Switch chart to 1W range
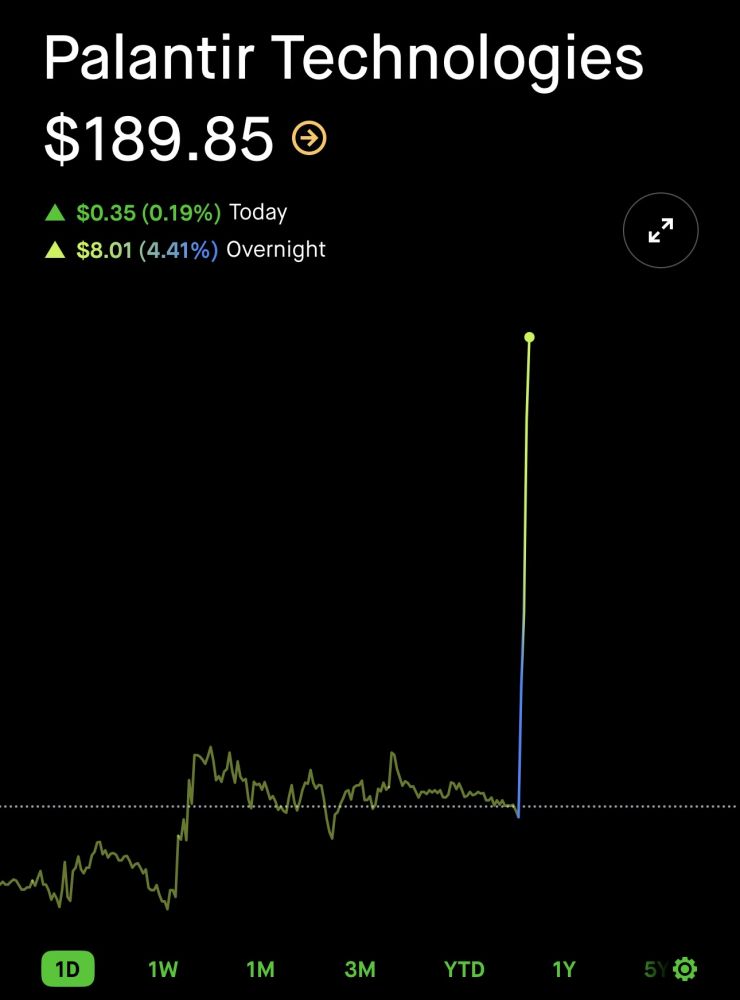 click(x=163, y=969)
